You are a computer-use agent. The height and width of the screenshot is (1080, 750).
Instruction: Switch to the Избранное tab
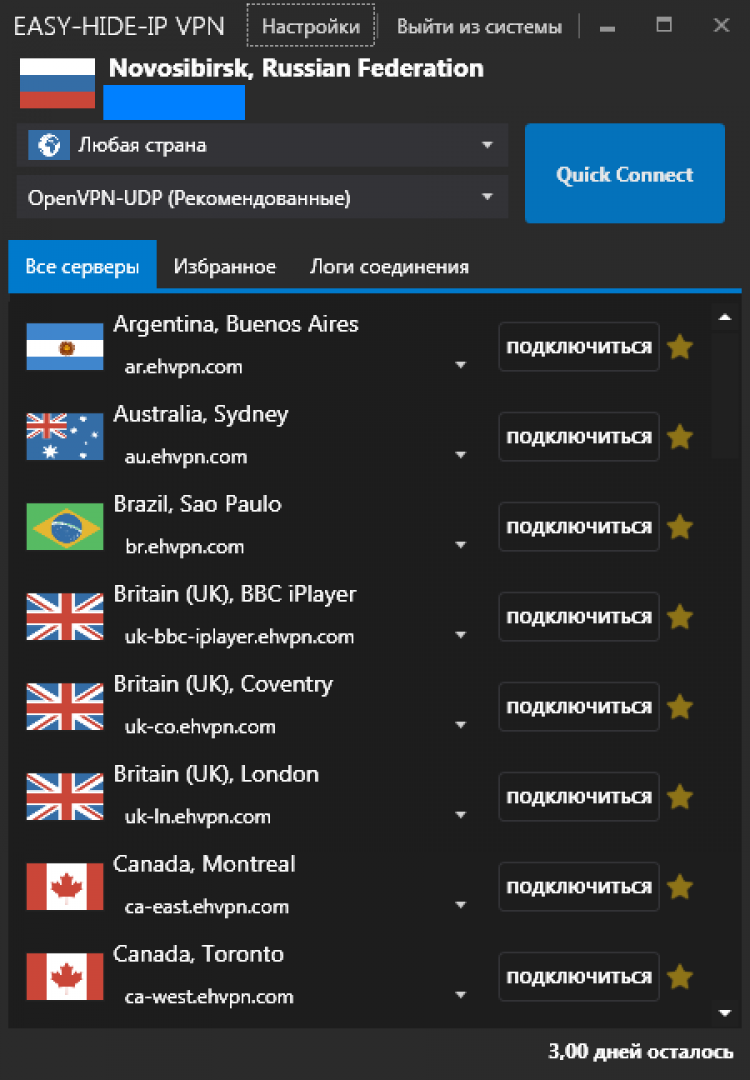[224, 266]
